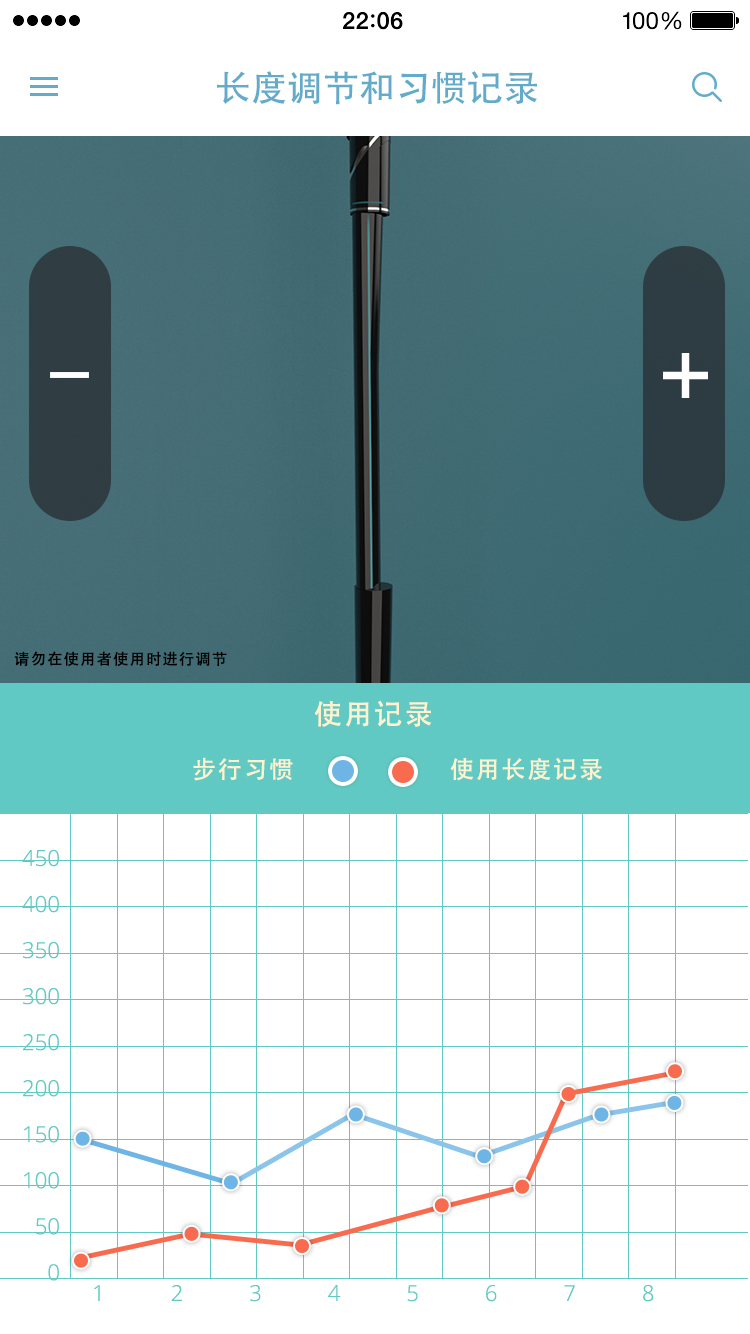Open the hamburger menu

click(x=44, y=87)
